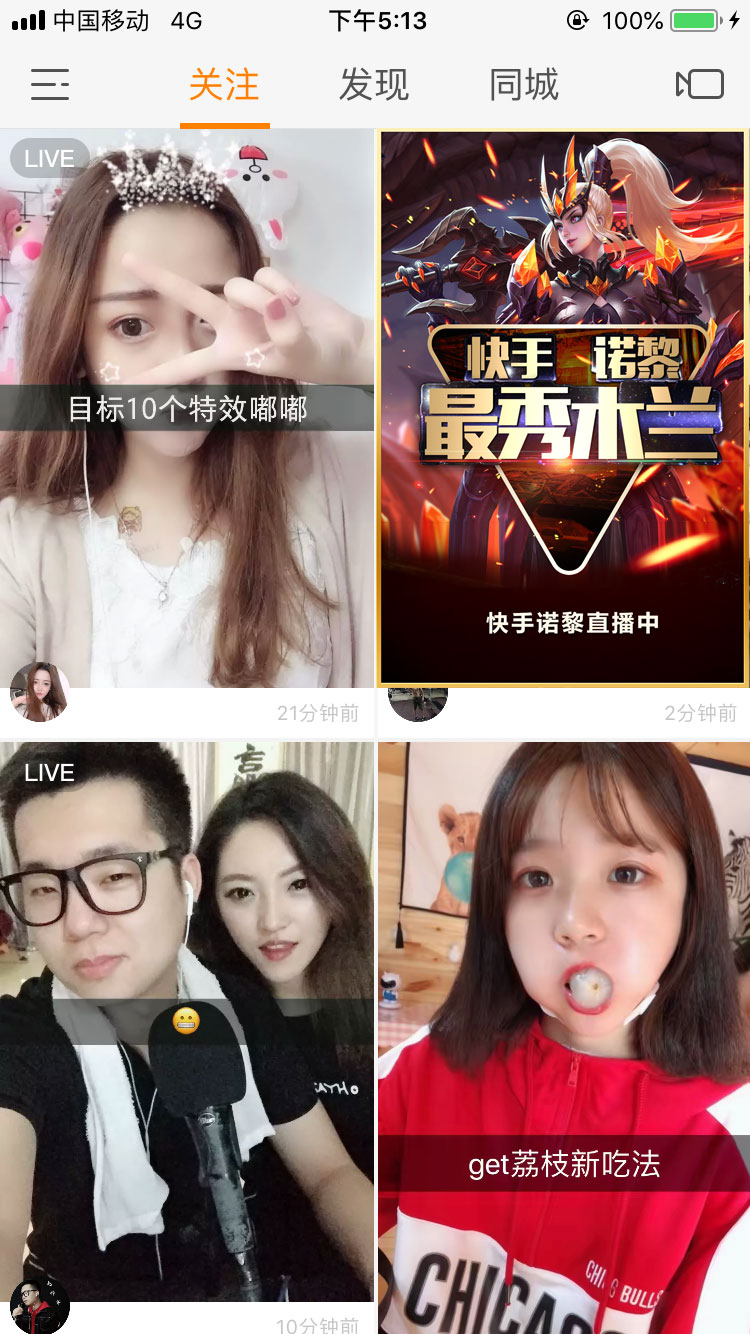View profile of the 10分钟前 poster
Screen dimensions: 750x1334
(40, 1306)
